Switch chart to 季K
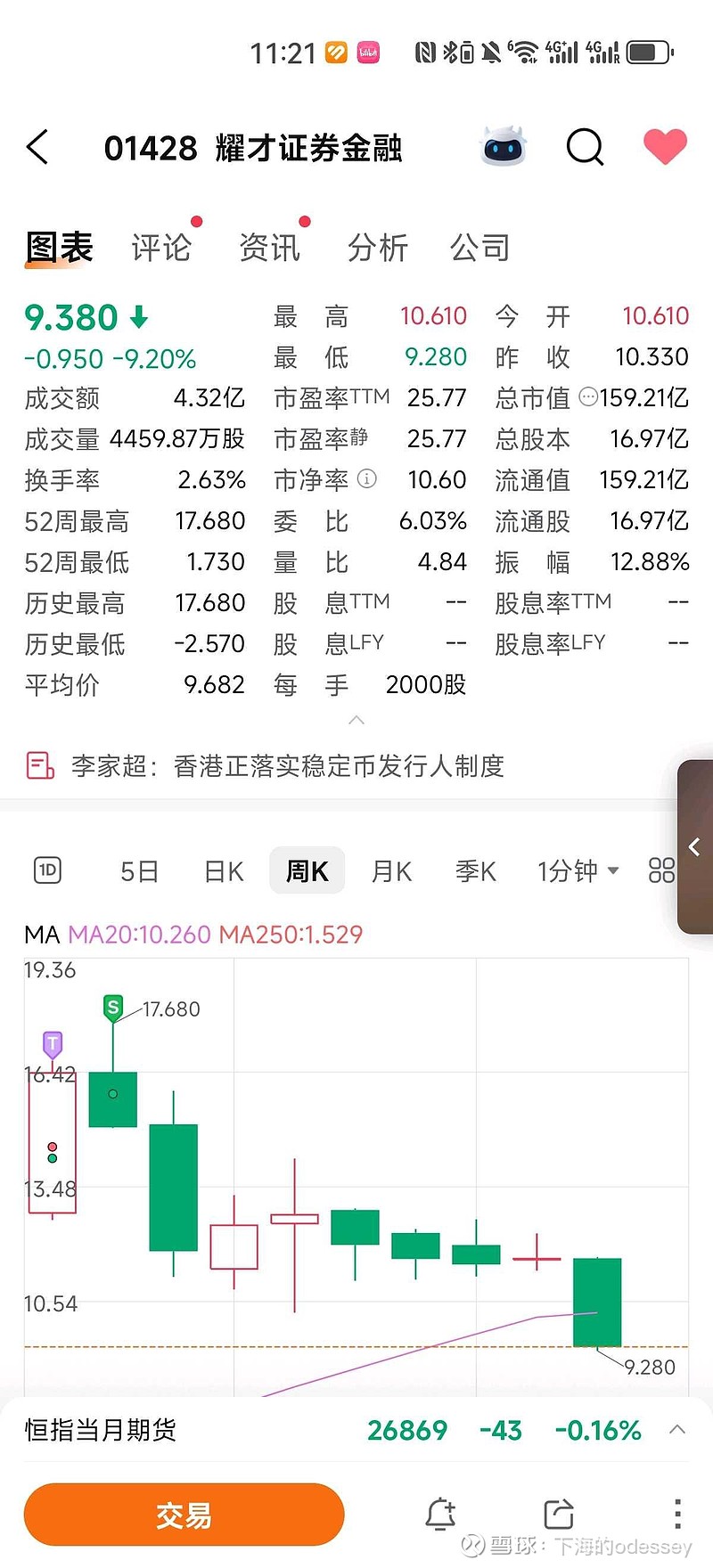Viewport: 713px width, 1568px height. pos(475,871)
